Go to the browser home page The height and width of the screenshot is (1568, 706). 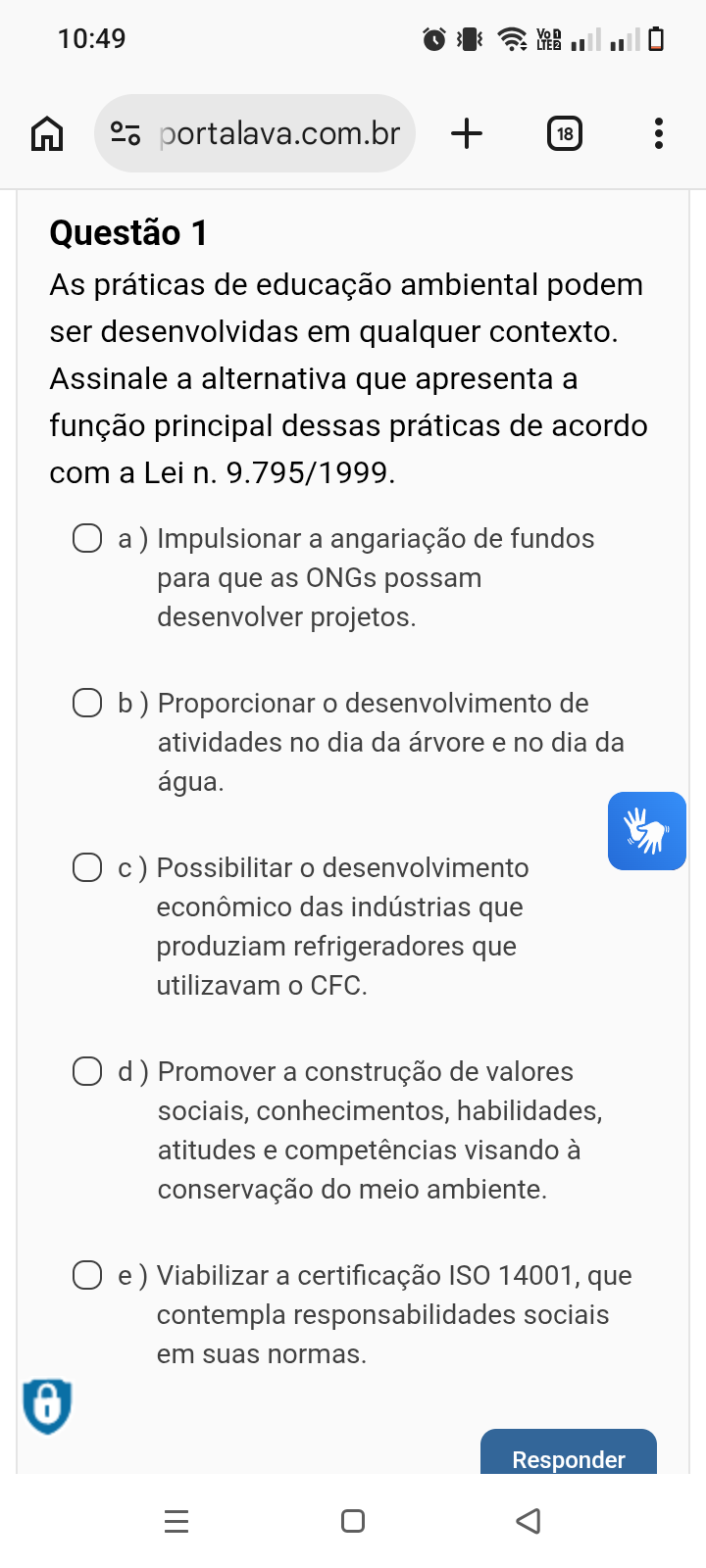pos(47,133)
